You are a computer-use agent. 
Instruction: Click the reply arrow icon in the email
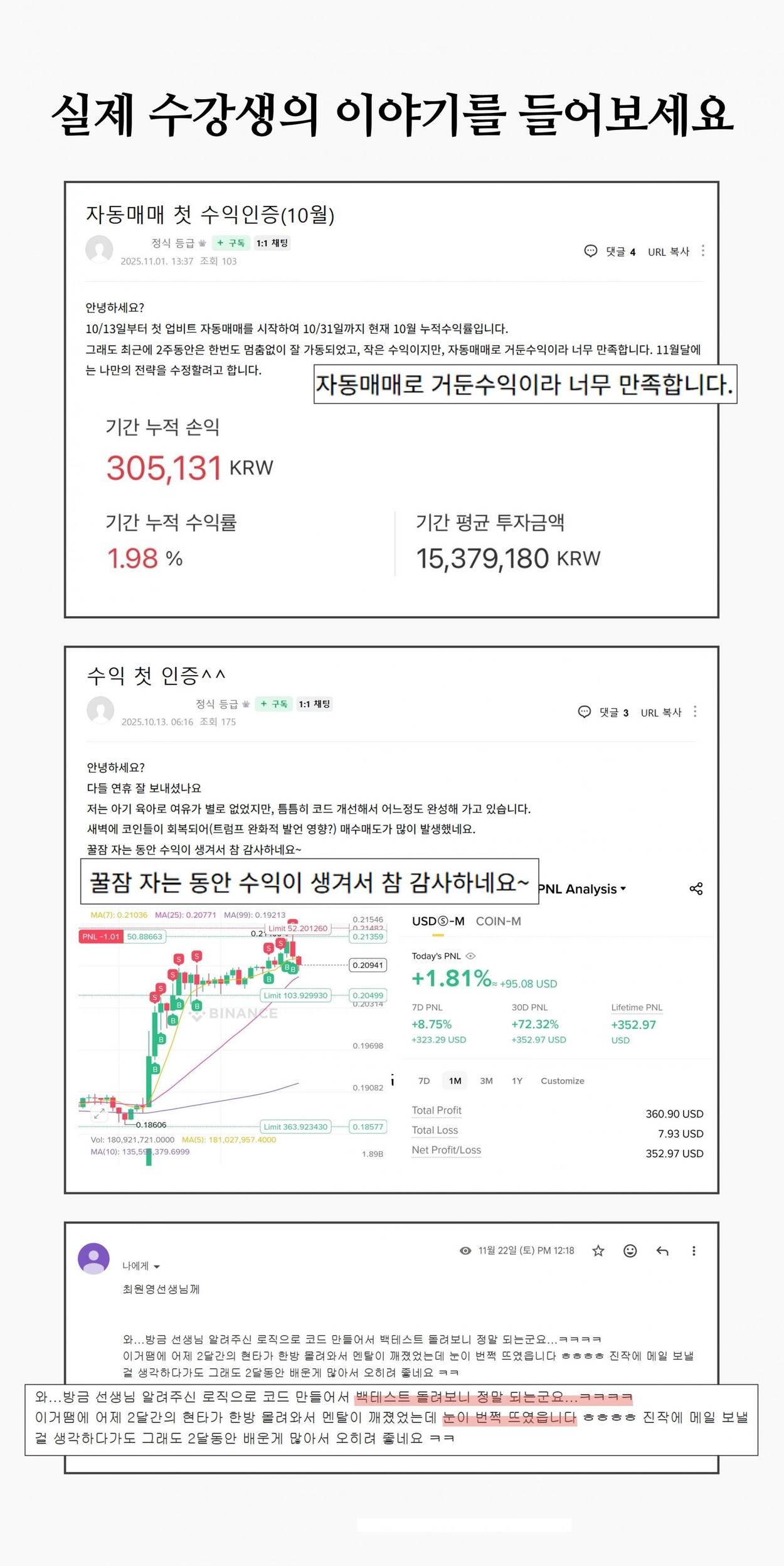662,1250
